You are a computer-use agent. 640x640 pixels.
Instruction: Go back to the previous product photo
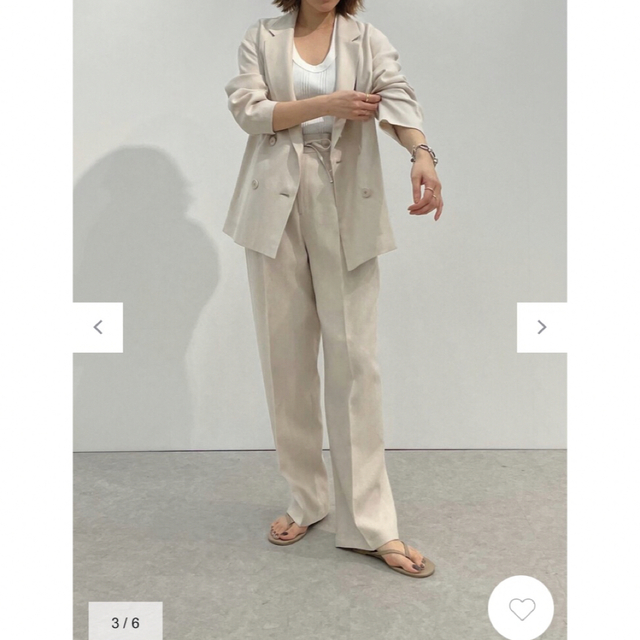pyautogui.click(x=98, y=327)
